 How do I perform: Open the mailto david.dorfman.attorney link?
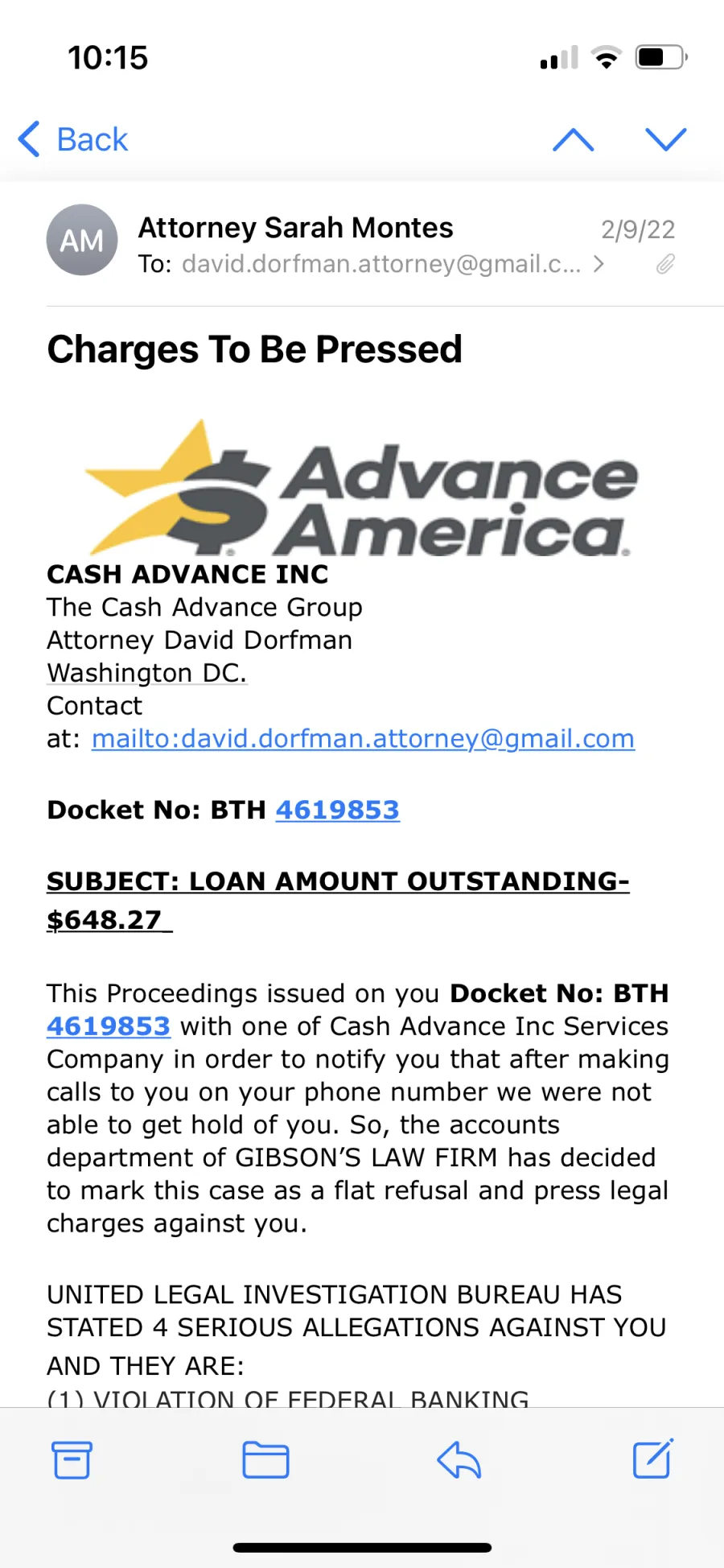[x=363, y=738]
